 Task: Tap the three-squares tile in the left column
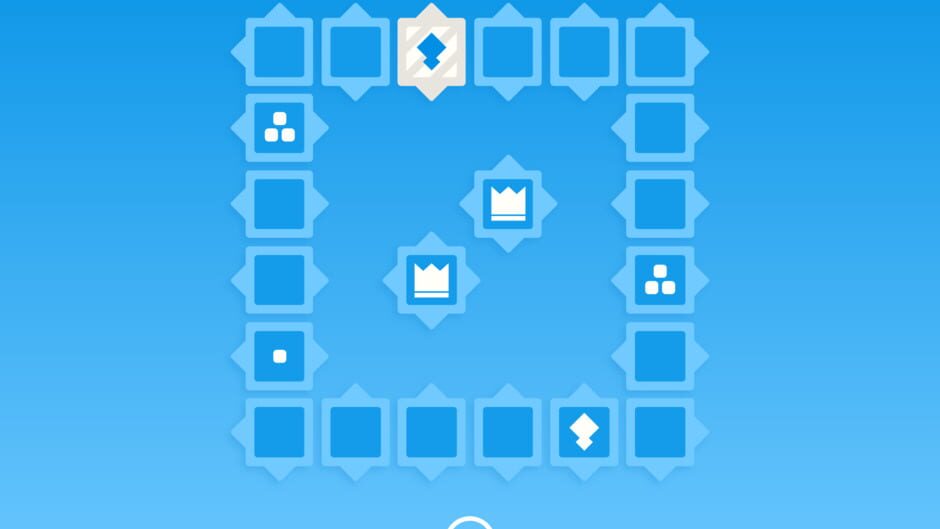point(279,128)
